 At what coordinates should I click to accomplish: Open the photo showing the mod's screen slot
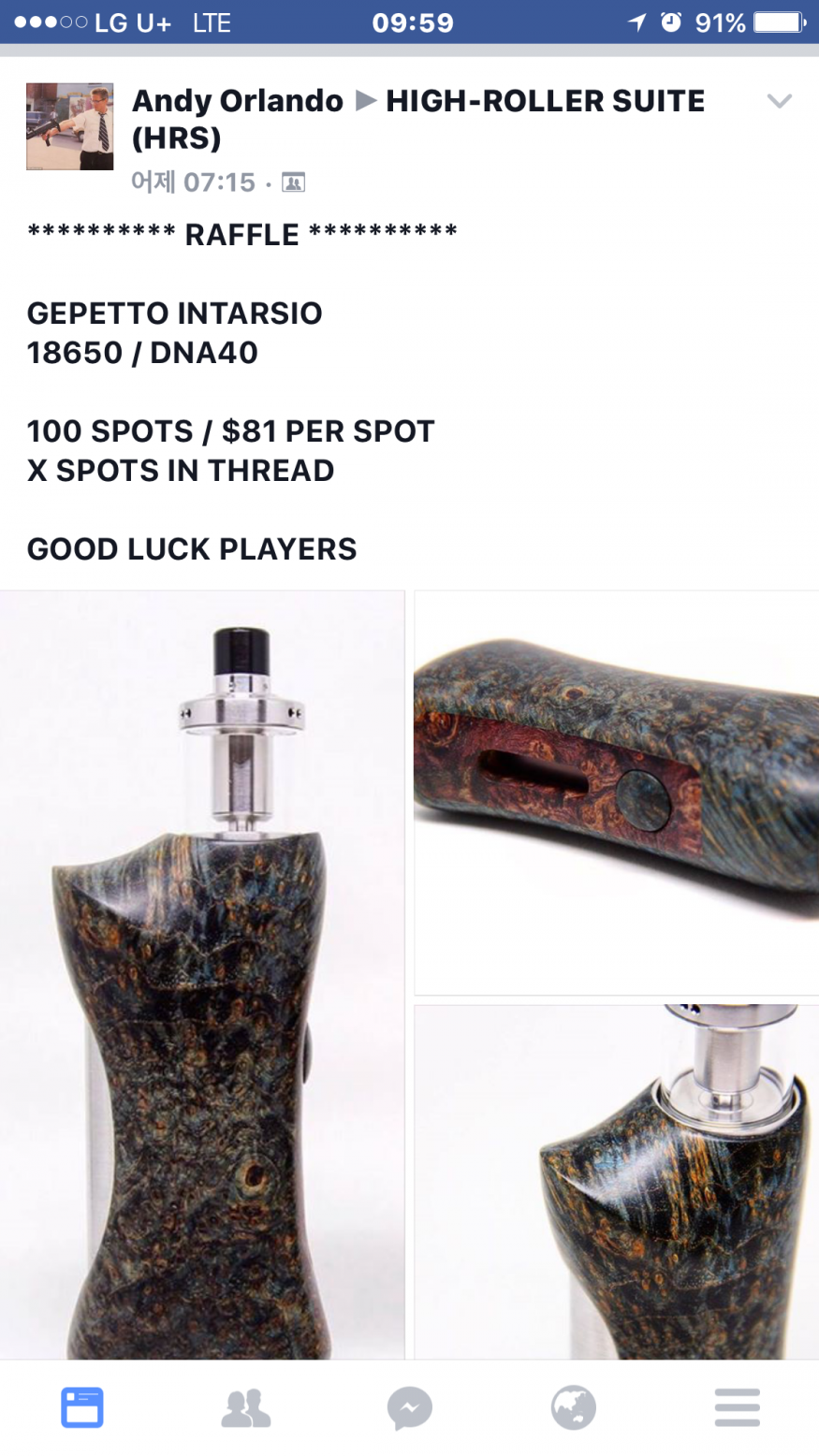point(616,792)
